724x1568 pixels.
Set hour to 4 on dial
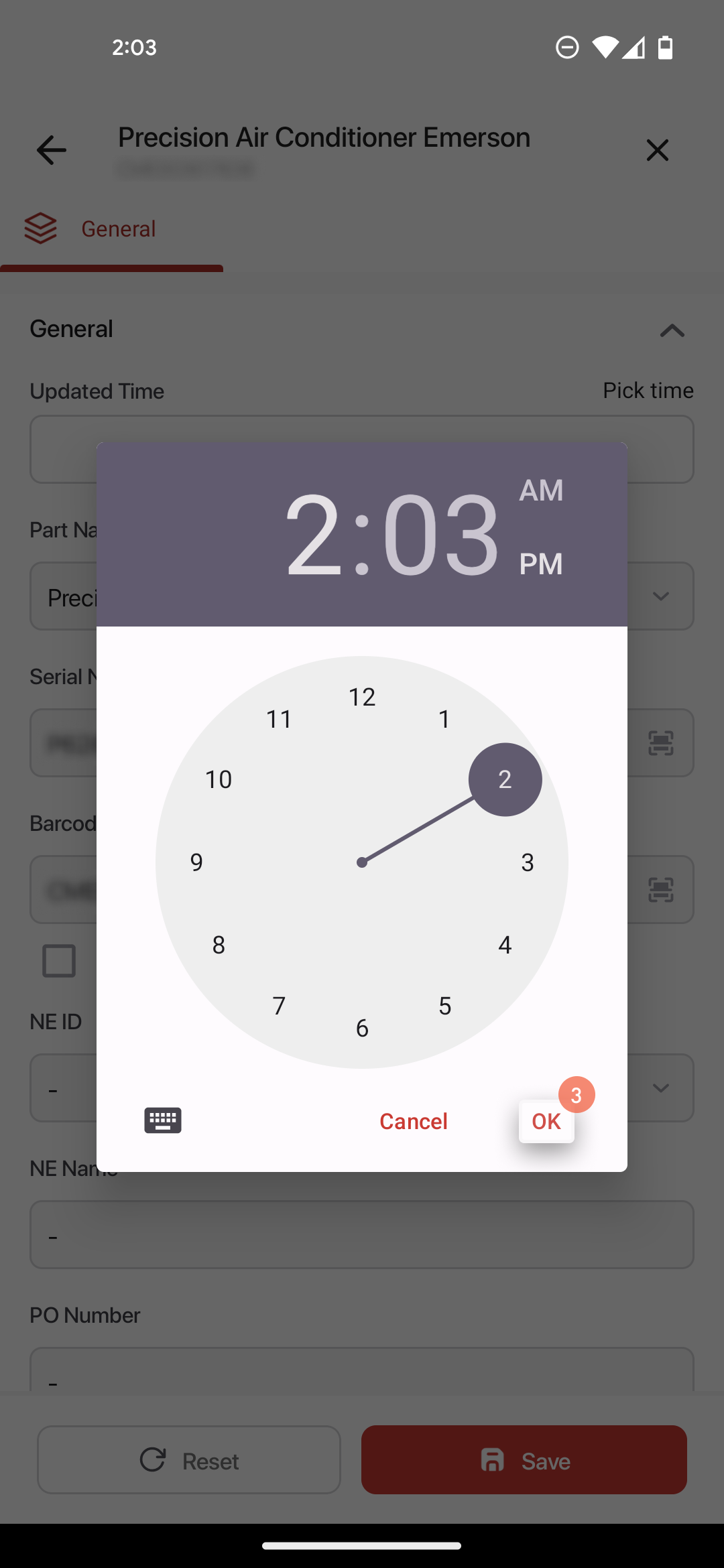pyautogui.click(x=505, y=945)
